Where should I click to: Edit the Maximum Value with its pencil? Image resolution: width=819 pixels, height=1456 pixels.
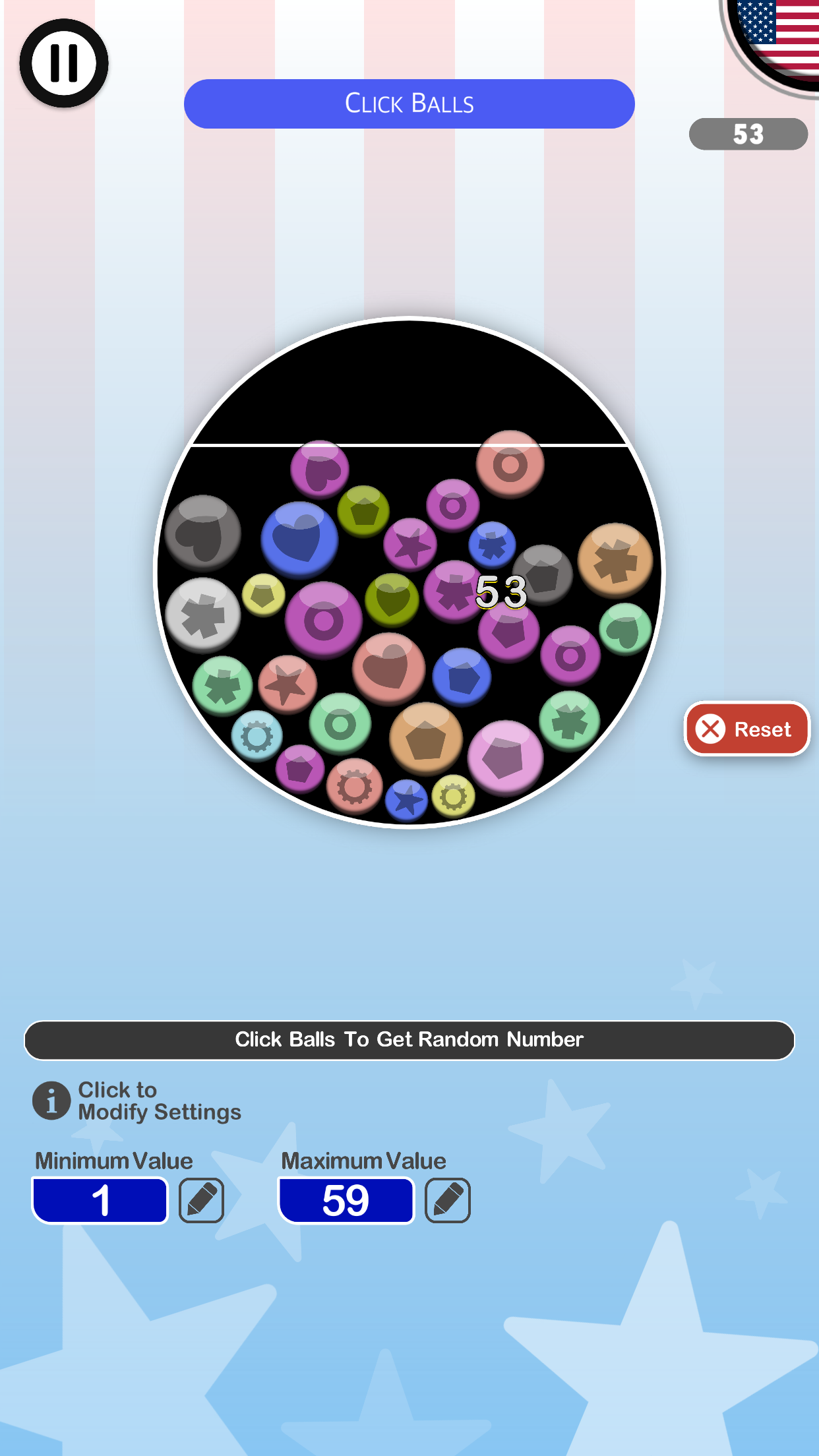click(x=447, y=1200)
